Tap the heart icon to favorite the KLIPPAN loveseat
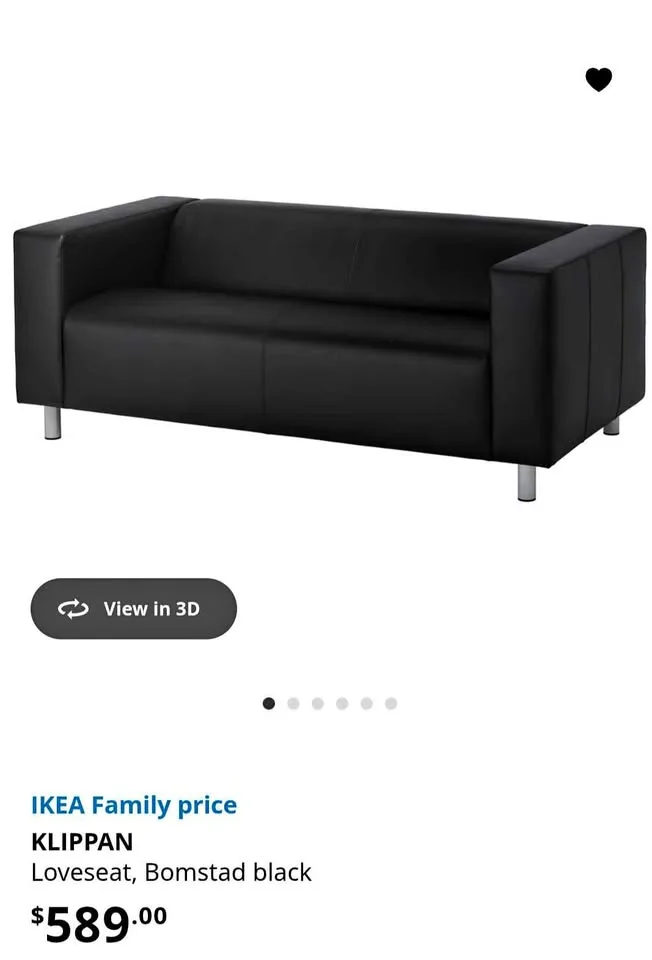 598,79
